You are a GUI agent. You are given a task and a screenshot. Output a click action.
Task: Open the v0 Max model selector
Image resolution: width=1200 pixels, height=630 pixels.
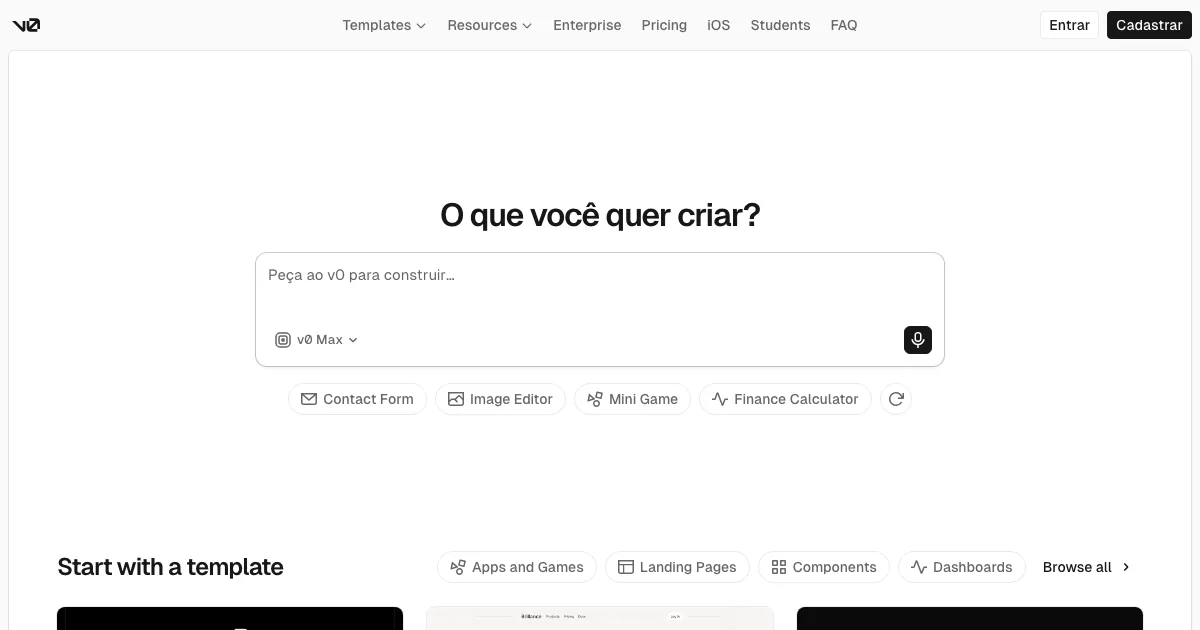click(x=317, y=340)
